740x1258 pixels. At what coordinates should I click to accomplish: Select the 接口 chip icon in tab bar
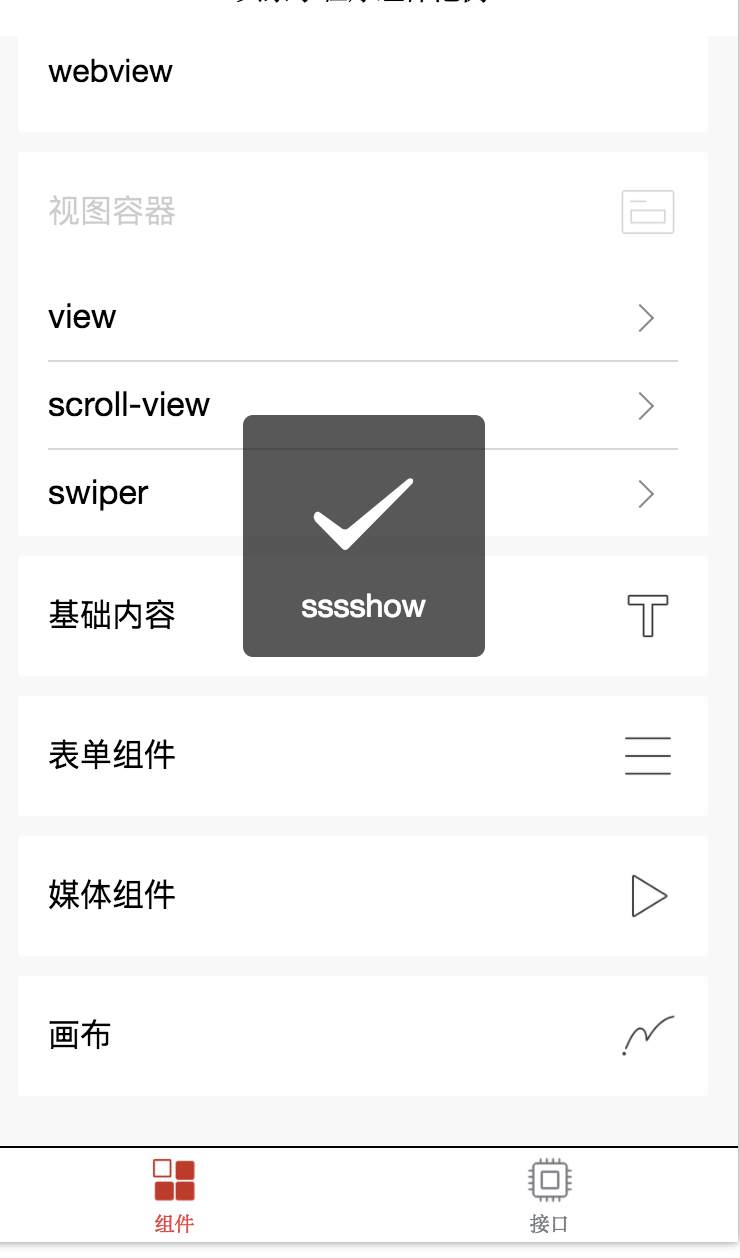click(548, 1180)
